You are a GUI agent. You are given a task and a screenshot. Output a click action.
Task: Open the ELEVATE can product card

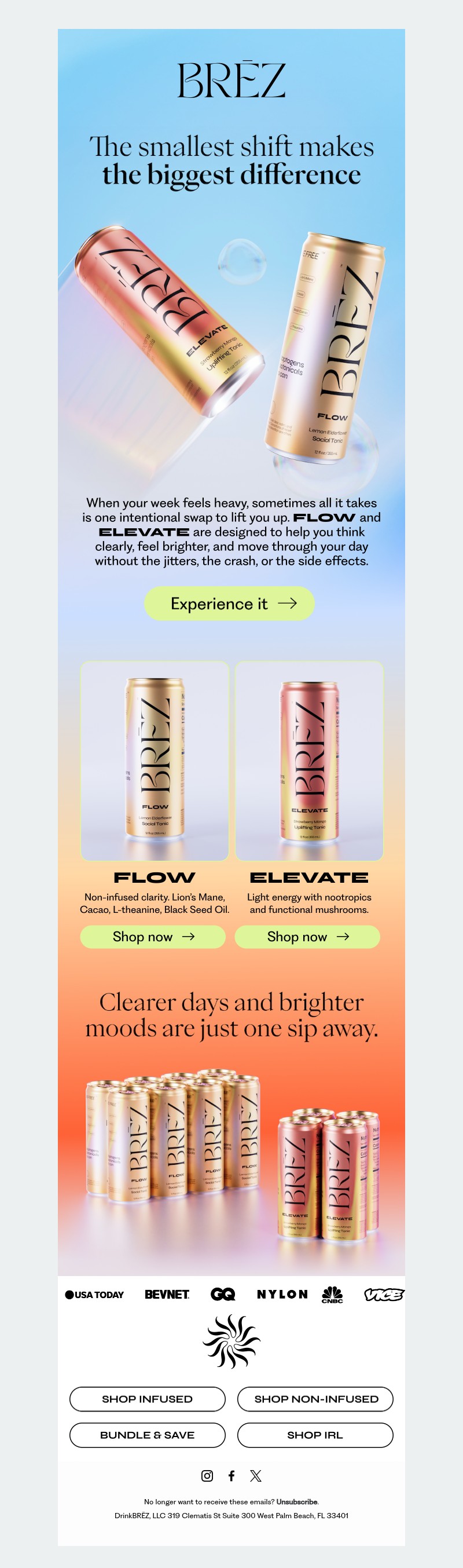(309, 761)
